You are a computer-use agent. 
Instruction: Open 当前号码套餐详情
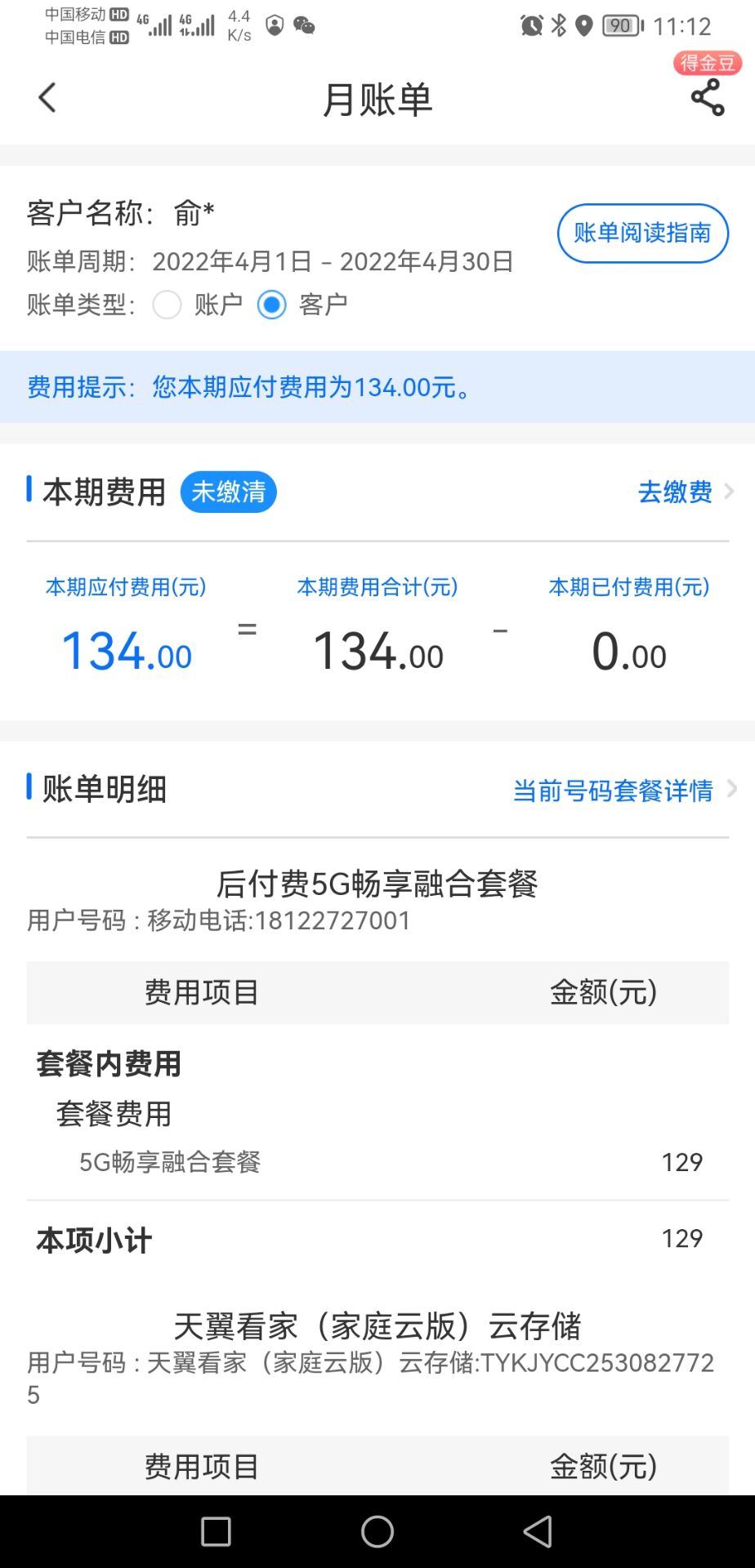(x=624, y=790)
